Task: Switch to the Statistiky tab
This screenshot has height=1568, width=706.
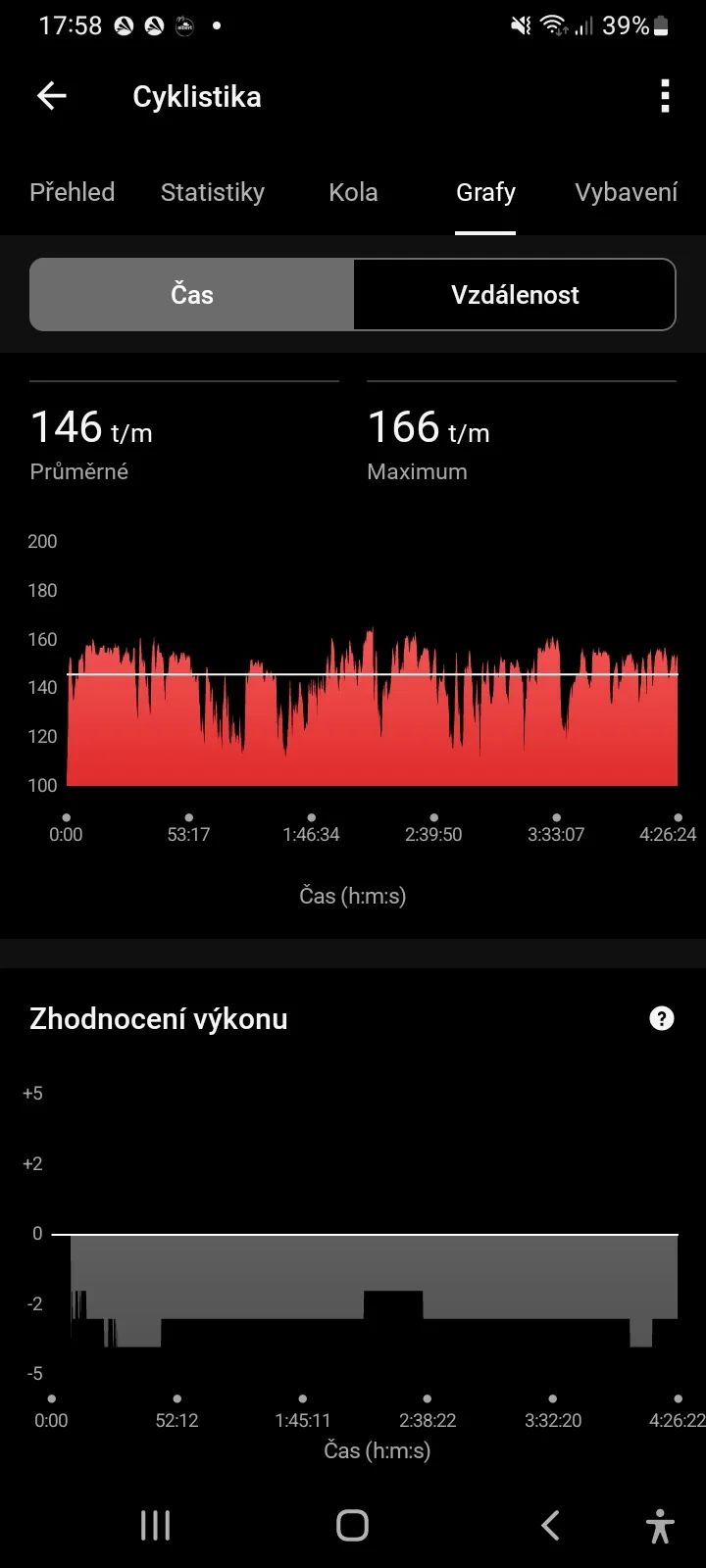Action: click(x=213, y=192)
